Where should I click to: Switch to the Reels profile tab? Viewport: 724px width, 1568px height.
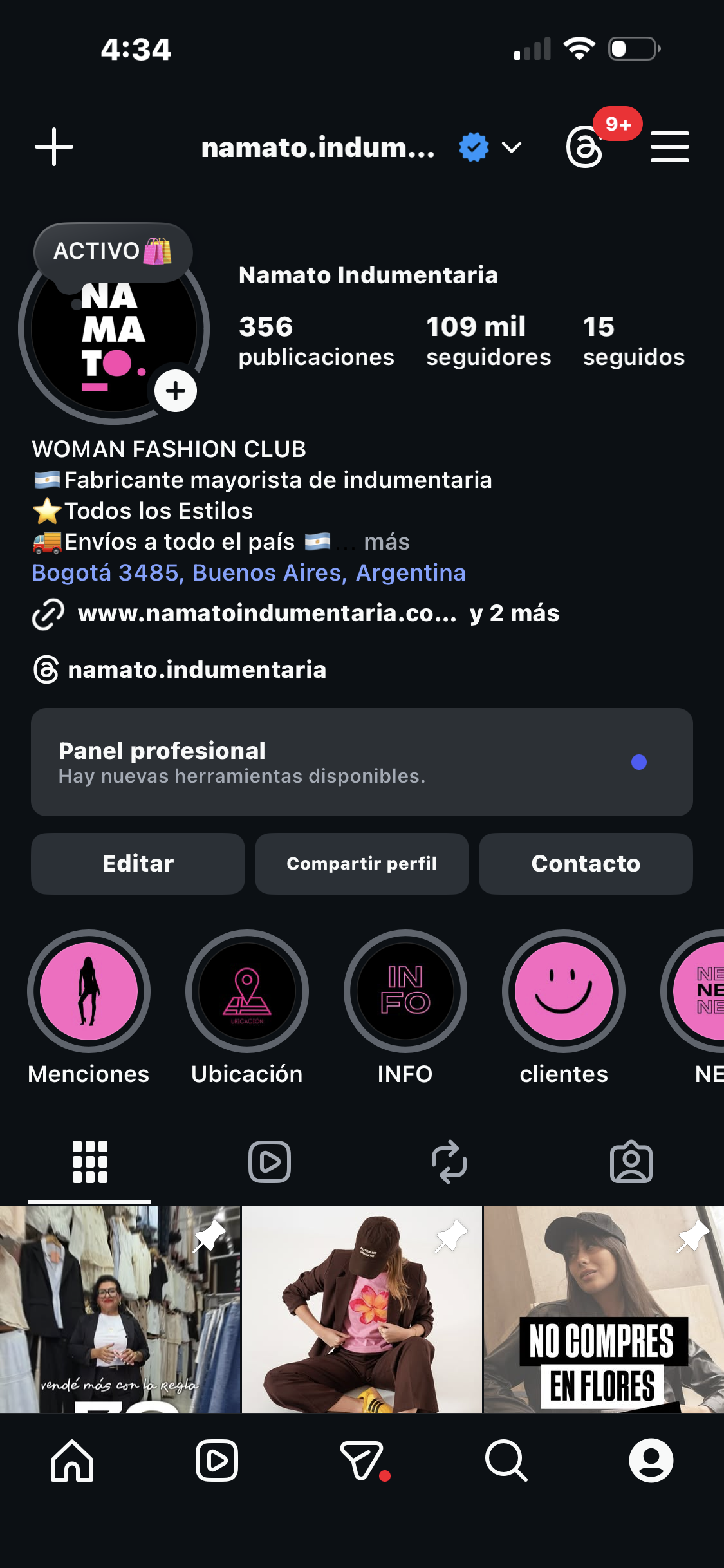tap(270, 1162)
